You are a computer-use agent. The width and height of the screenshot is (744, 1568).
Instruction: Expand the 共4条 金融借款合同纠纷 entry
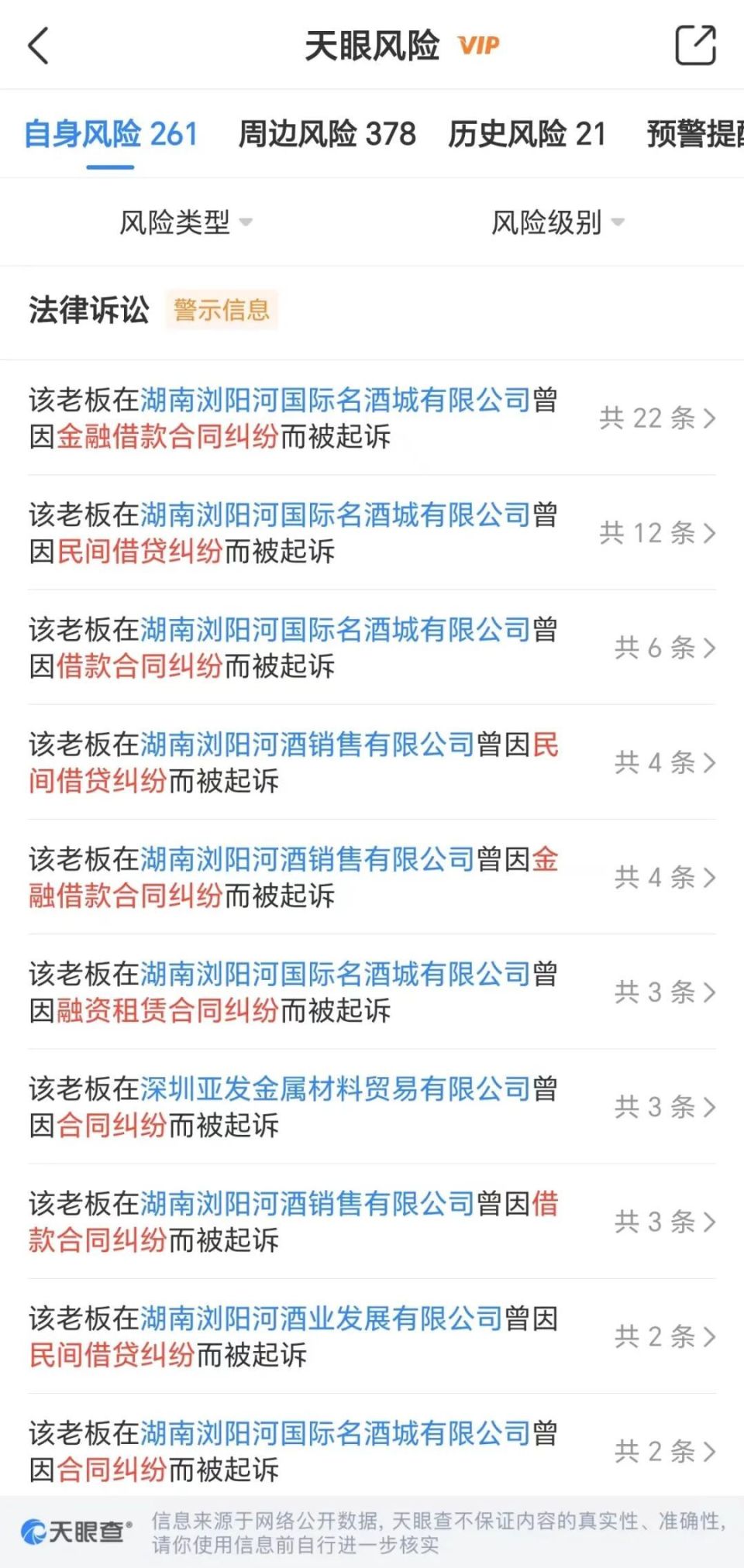[708, 878]
